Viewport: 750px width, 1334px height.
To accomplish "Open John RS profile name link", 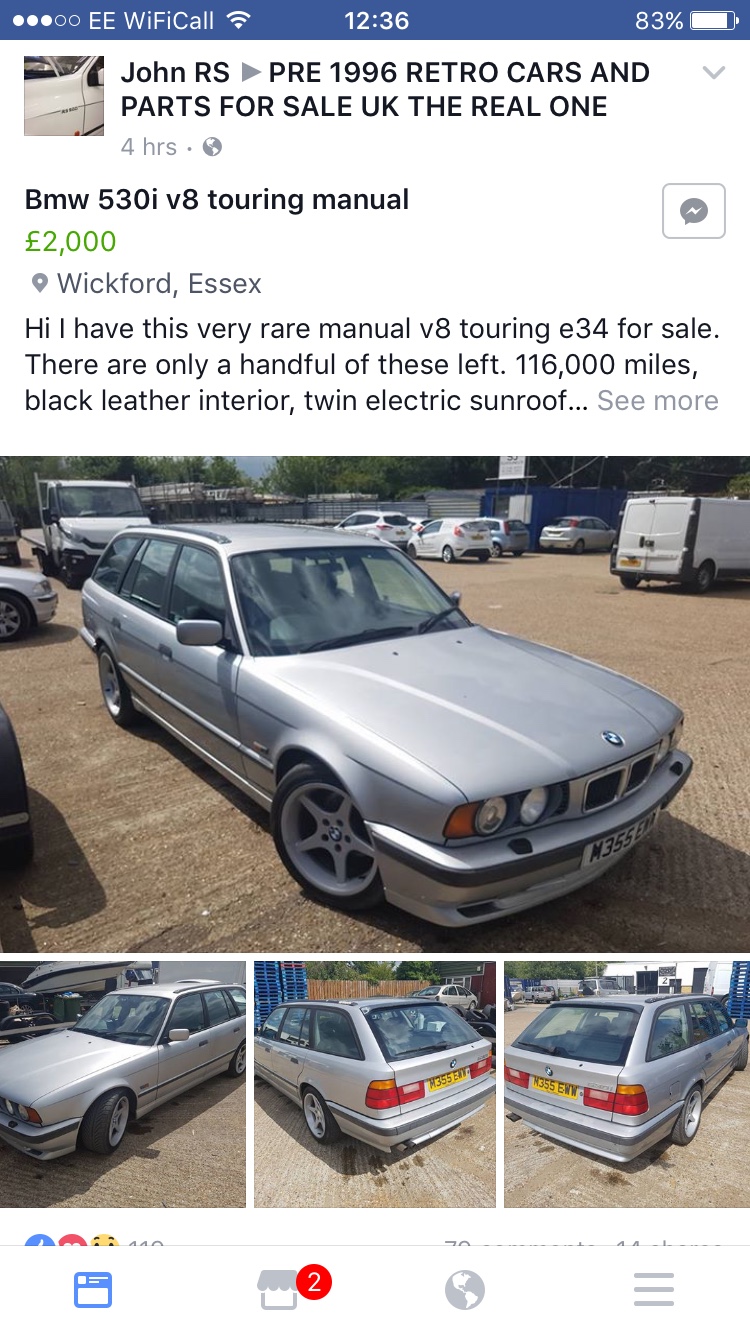I will [175, 73].
